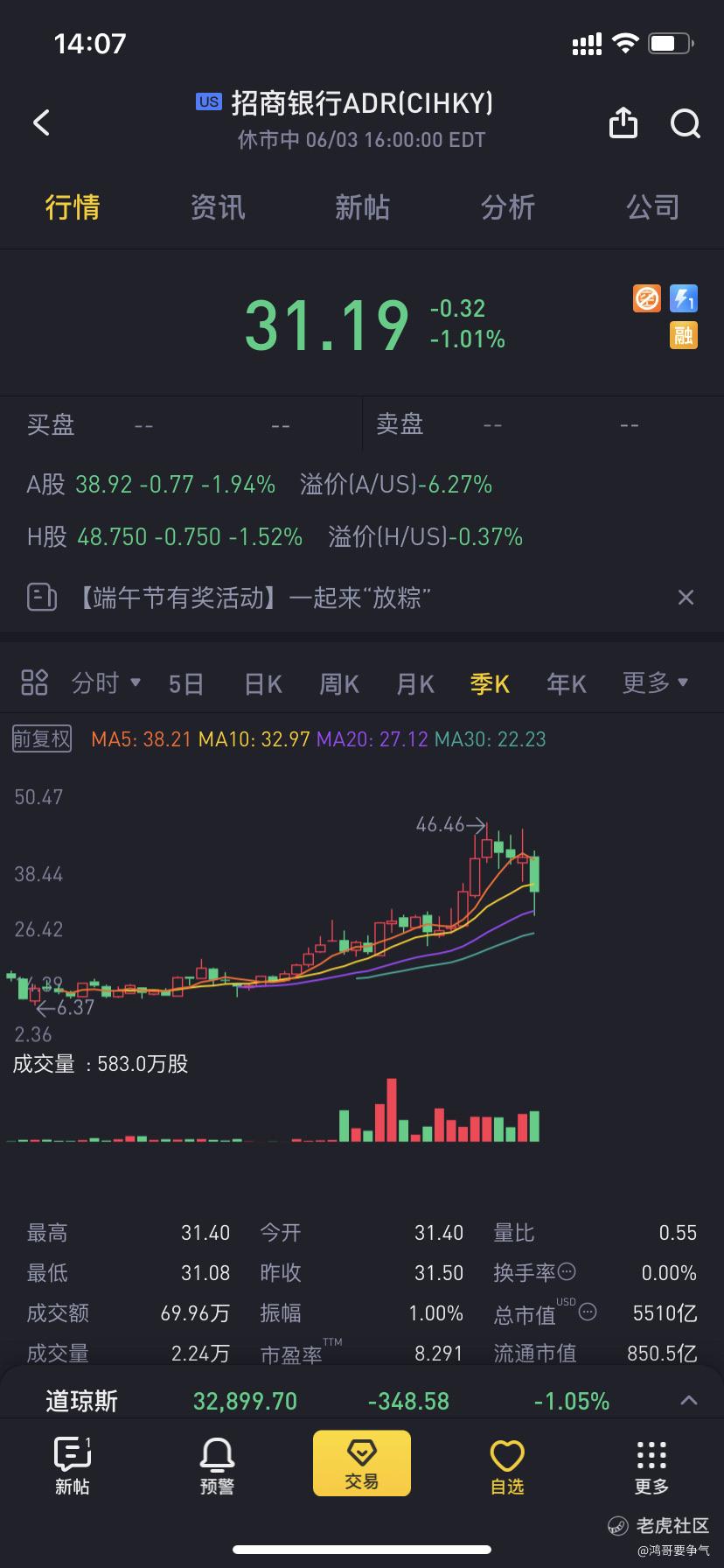Dismiss the 端午节有奖活动 banner

pyautogui.click(x=686, y=598)
